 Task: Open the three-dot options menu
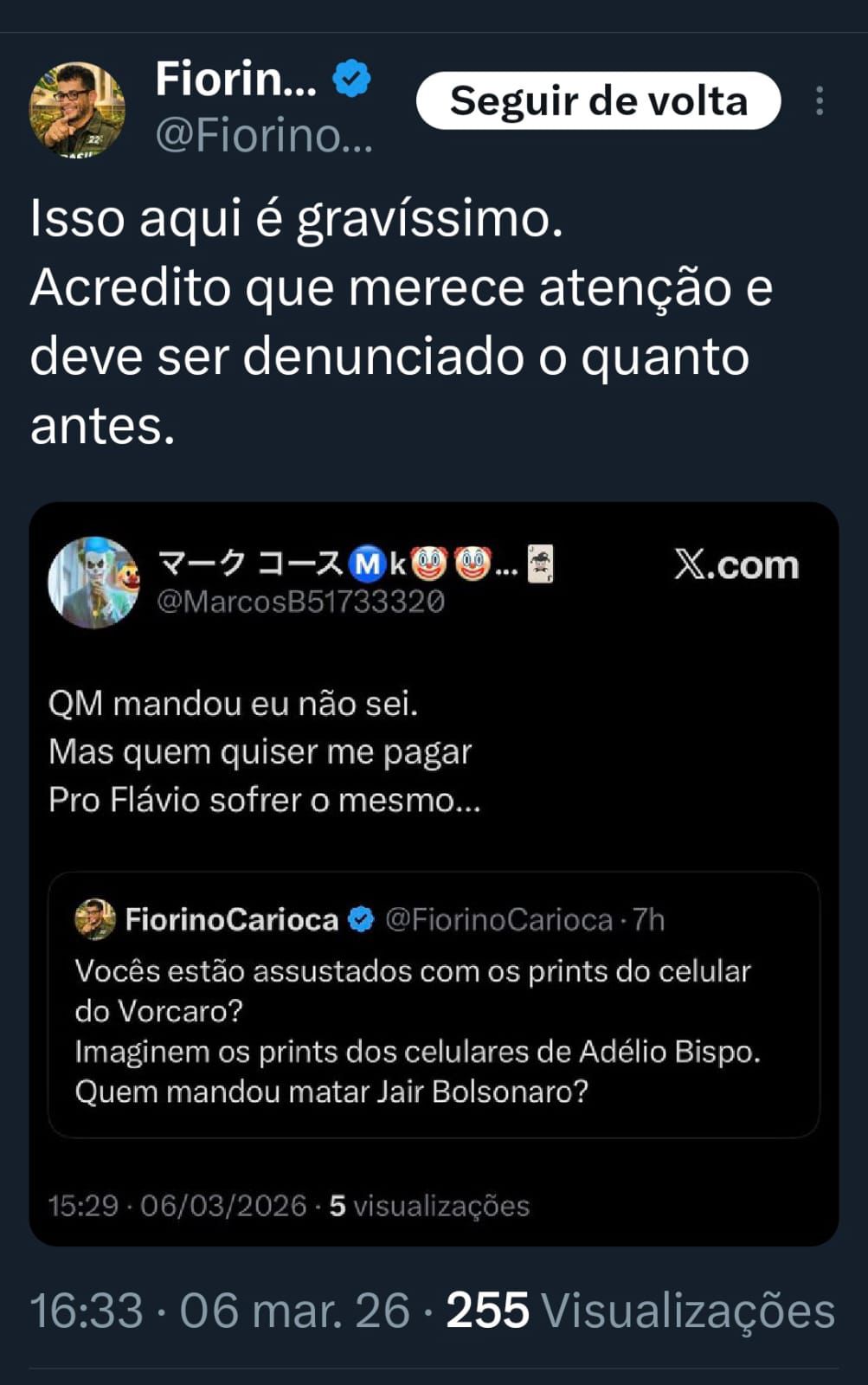817,101
